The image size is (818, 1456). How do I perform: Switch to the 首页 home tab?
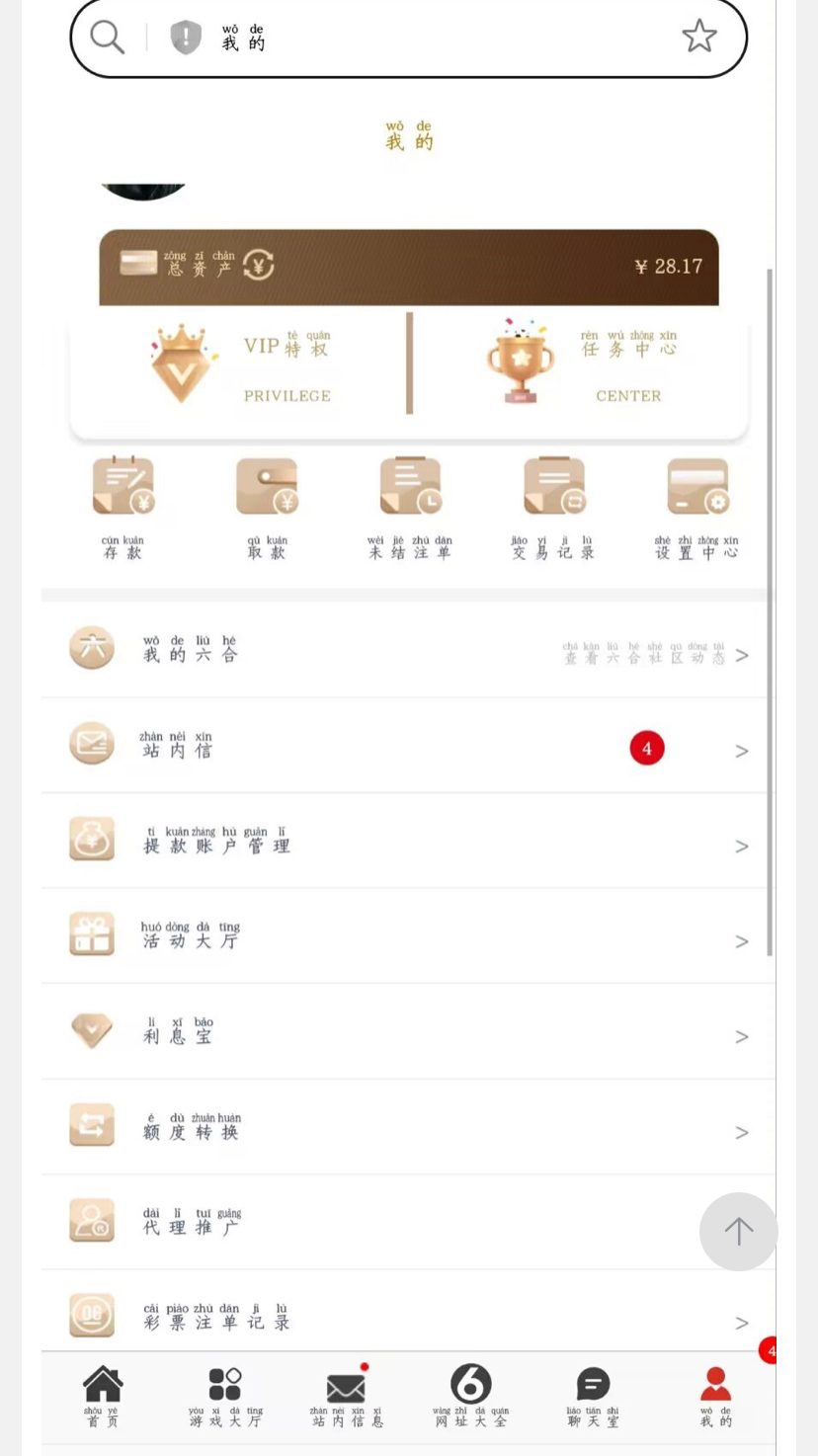(x=102, y=1395)
